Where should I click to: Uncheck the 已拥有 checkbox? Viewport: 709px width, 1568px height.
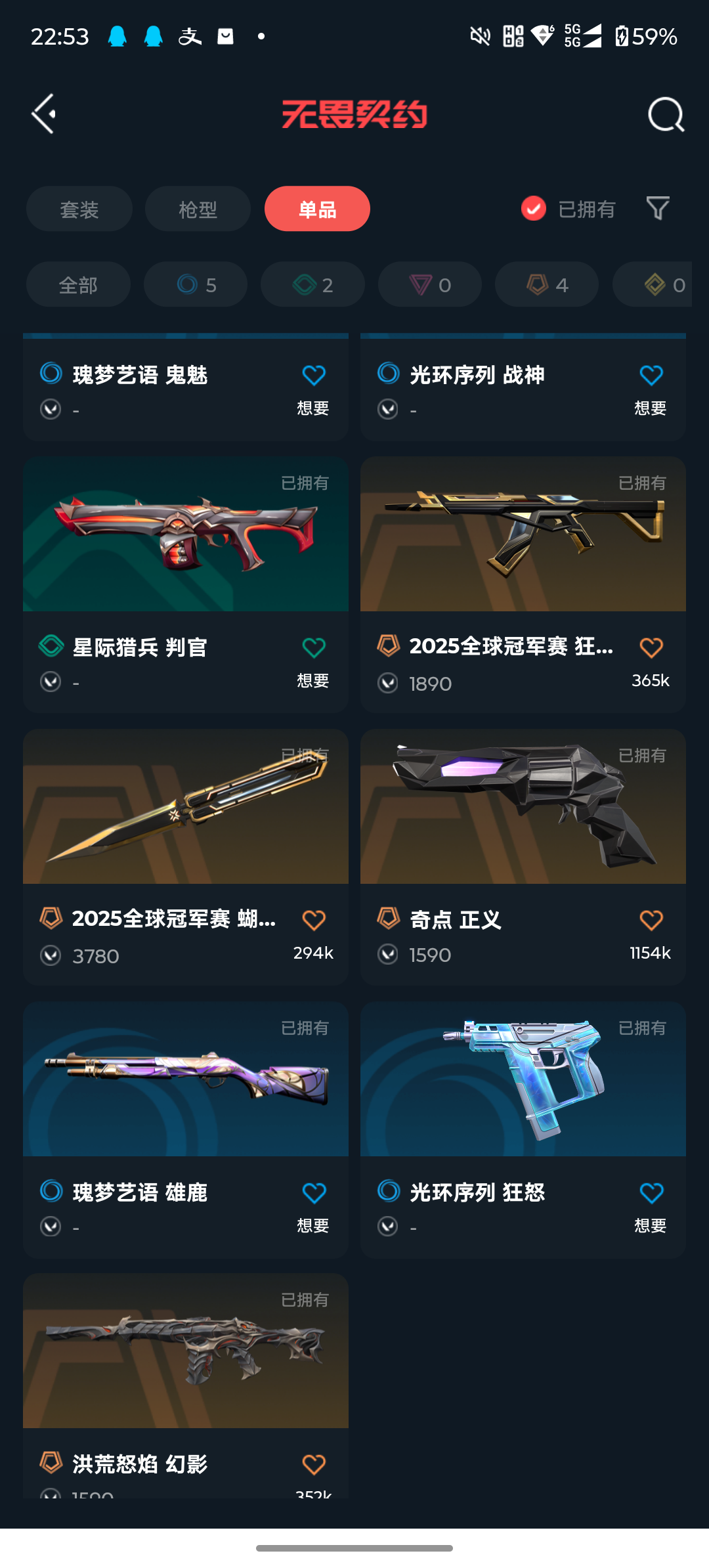tap(534, 209)
